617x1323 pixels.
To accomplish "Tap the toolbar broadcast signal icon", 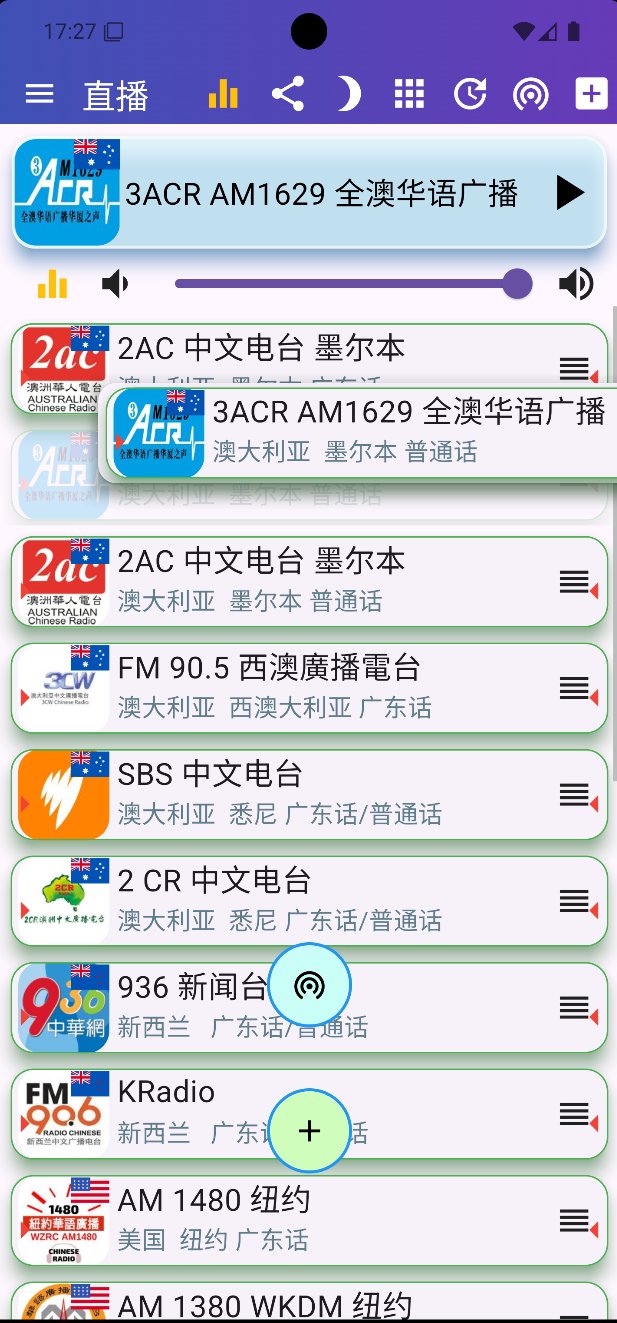I will point(530,94).
